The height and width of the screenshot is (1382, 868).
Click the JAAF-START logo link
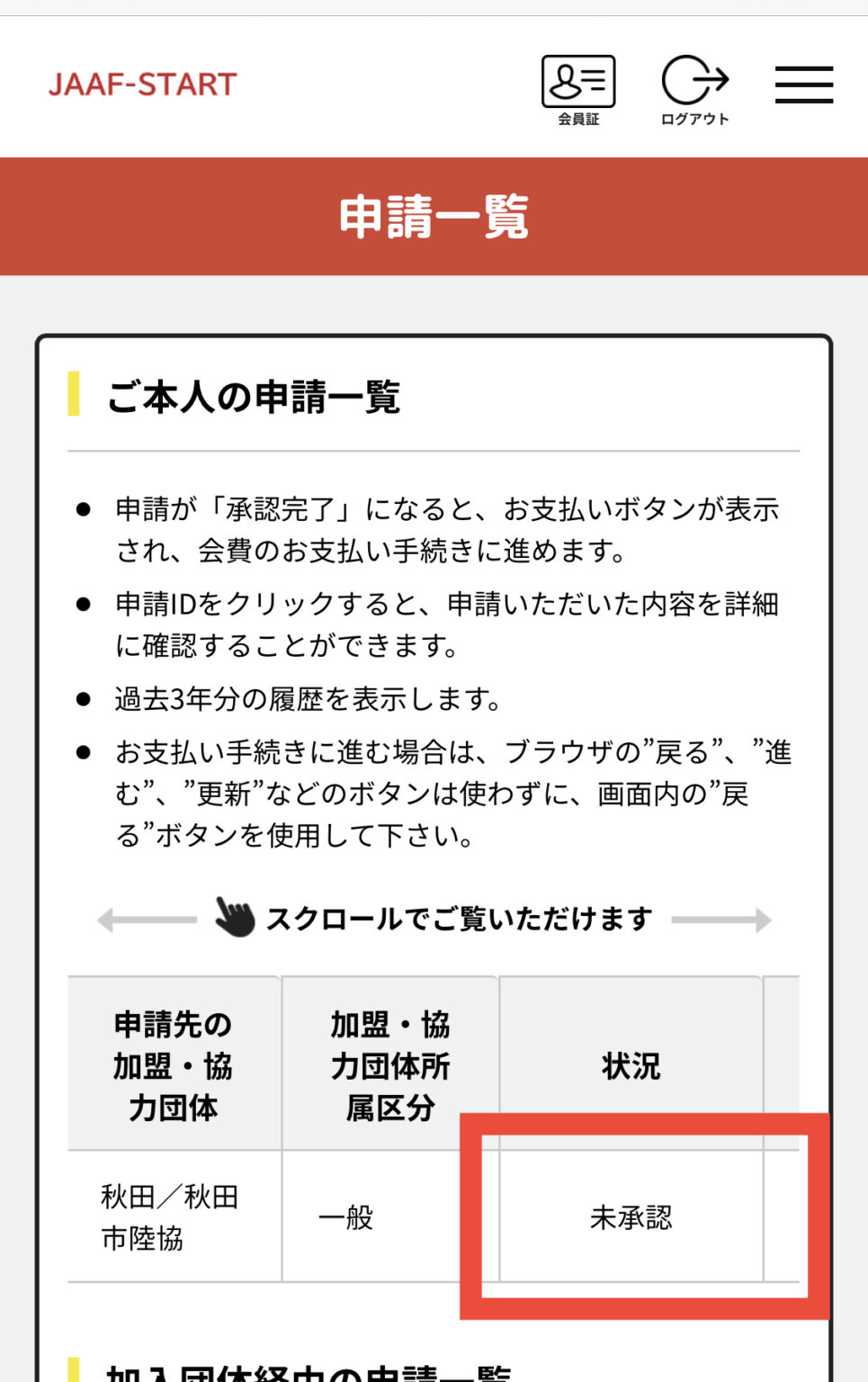pos(143,83)
